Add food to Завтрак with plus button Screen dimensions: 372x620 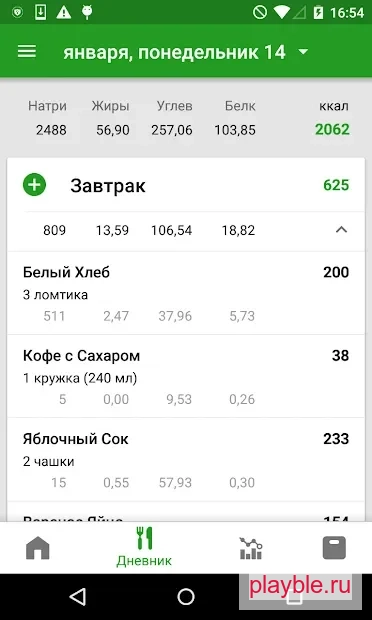click(x=34, y=185)
